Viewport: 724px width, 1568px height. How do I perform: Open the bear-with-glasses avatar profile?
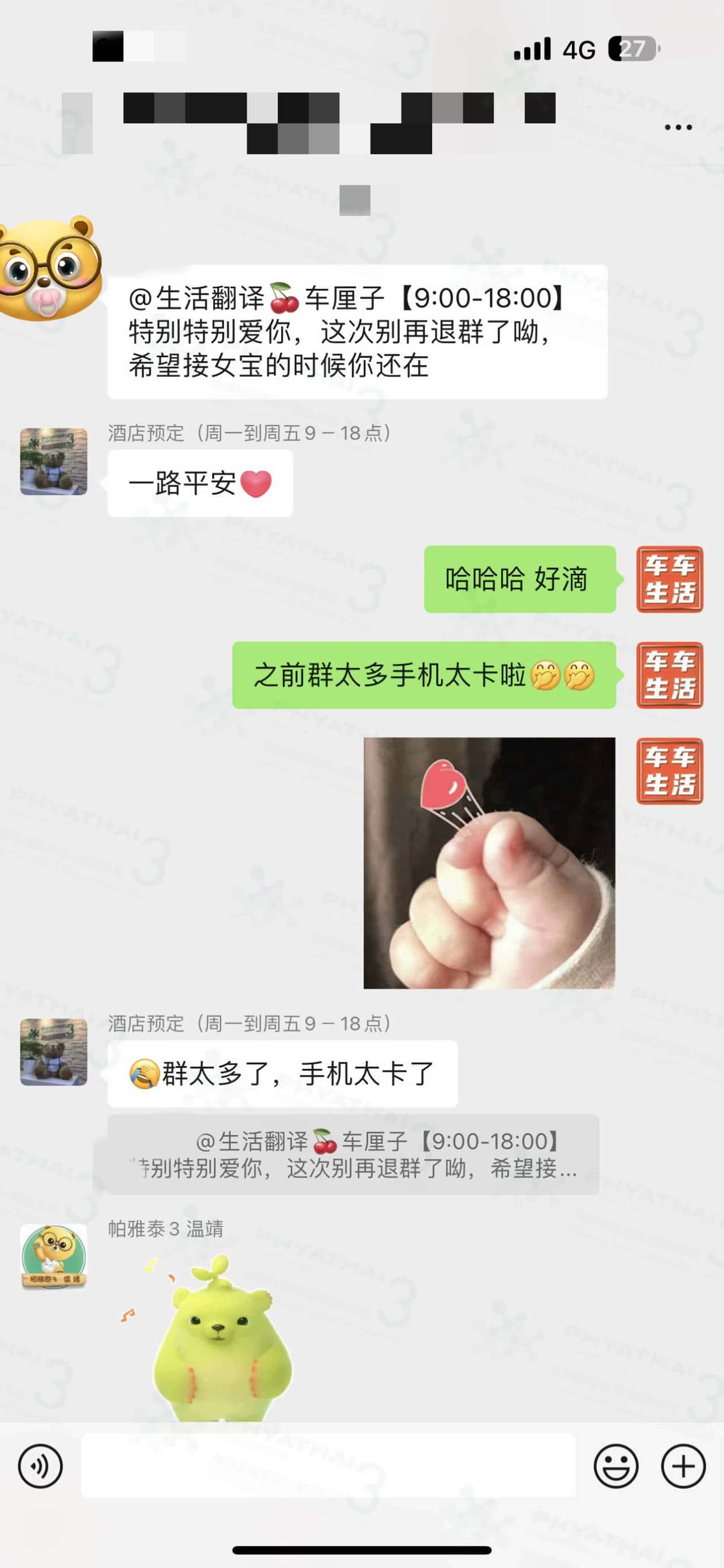(x=50, y=268)
